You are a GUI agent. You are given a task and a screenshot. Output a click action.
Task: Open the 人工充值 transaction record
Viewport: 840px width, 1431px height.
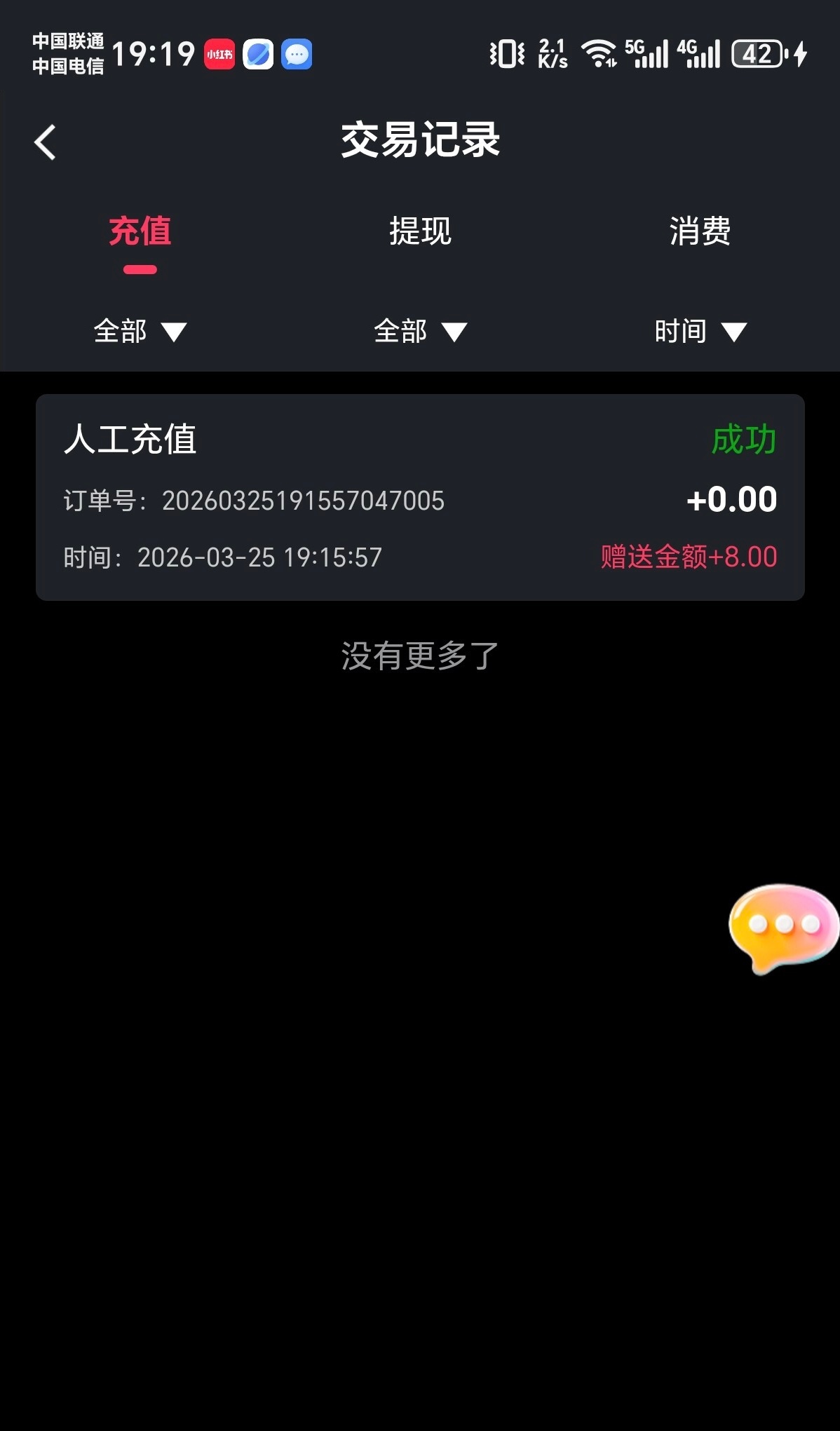point(420,497)
